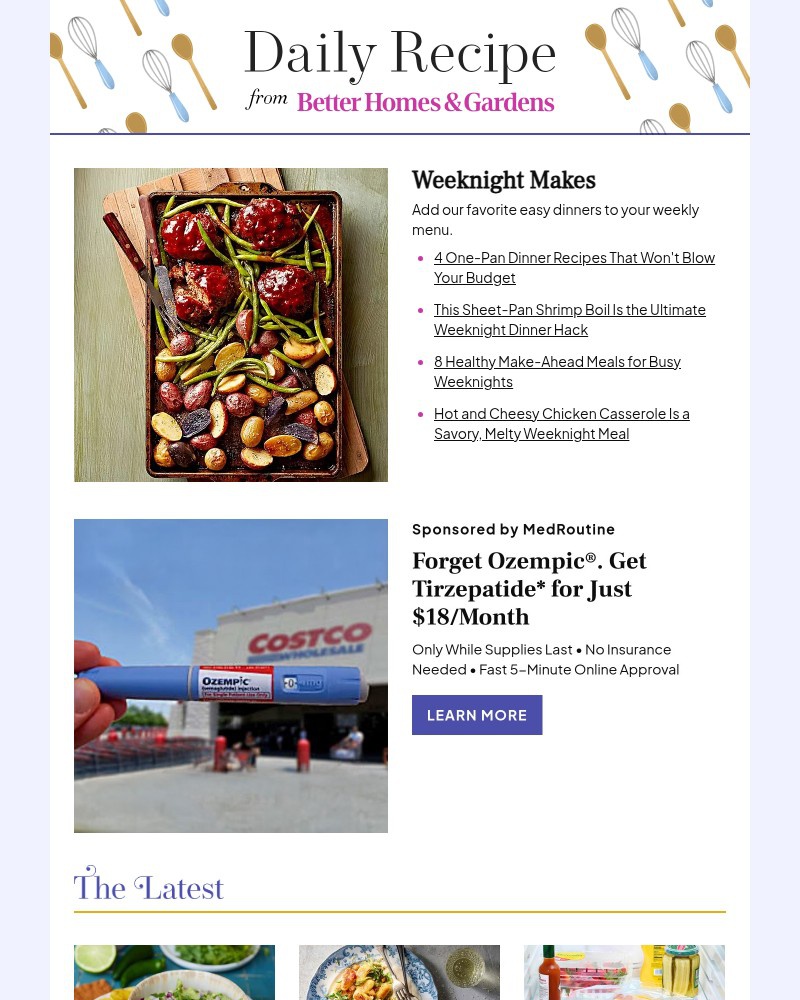
Task: Open "8 Healthy Make-Ahead Meals for Busy Weeknights"
Action: click(x=557, y=371)
